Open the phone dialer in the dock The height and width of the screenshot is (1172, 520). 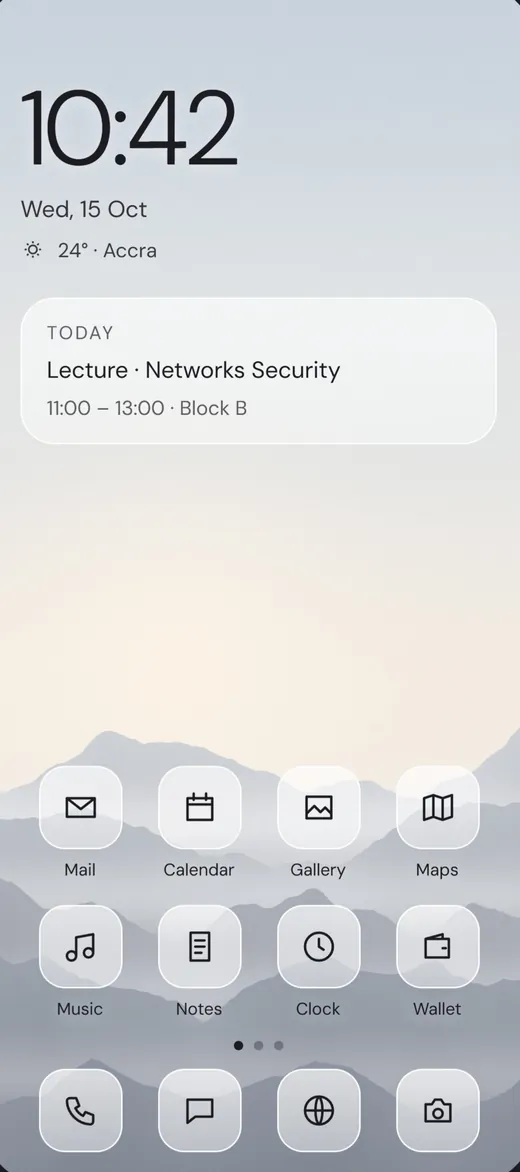pos(80,1111)
